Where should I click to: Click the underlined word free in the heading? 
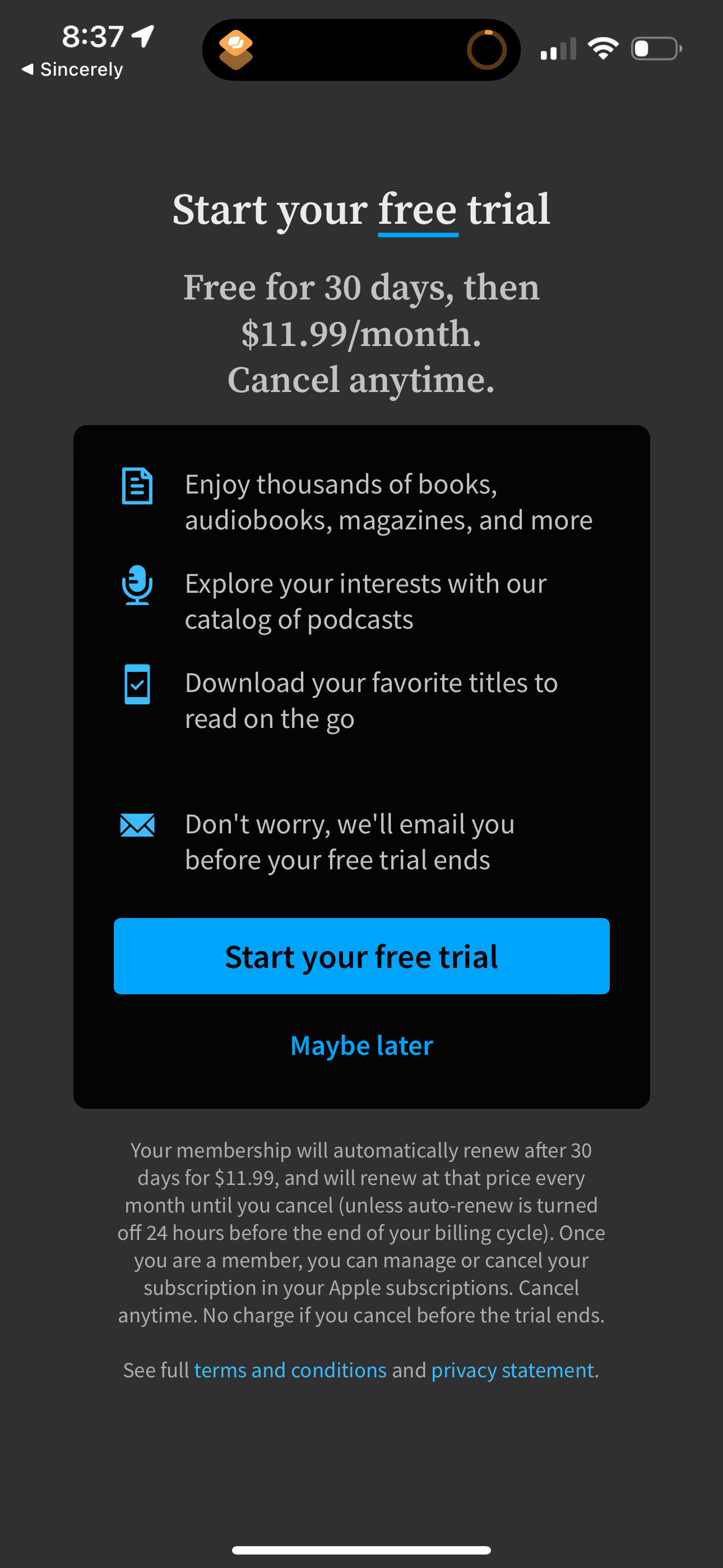(418, 209)
